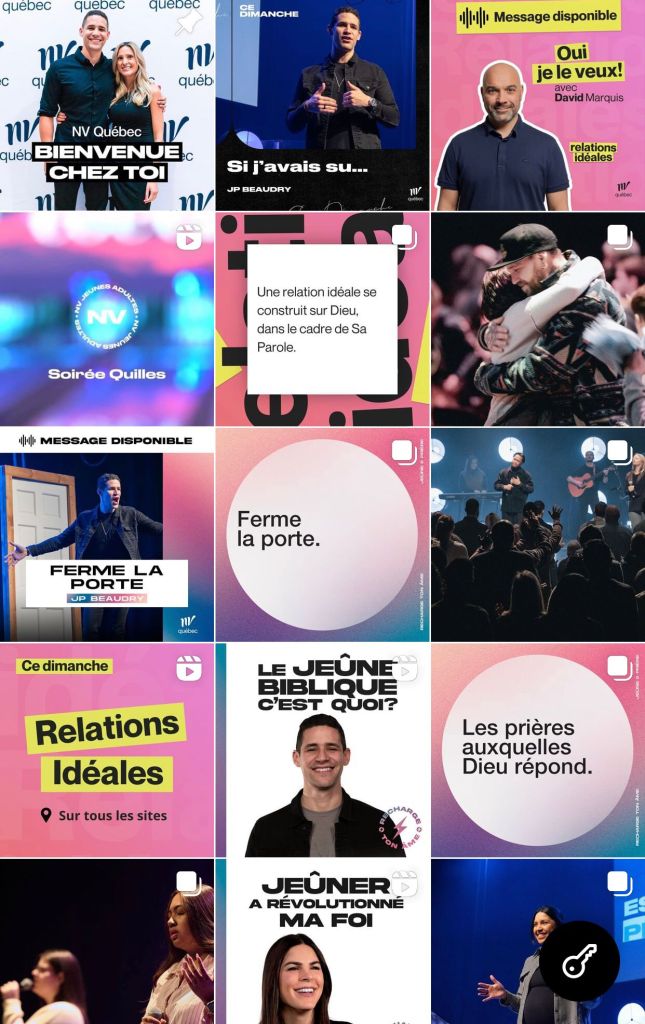Open the 'Une relation idéale' quote post
Screen dimensions: 645x1024
click(322, 320)
